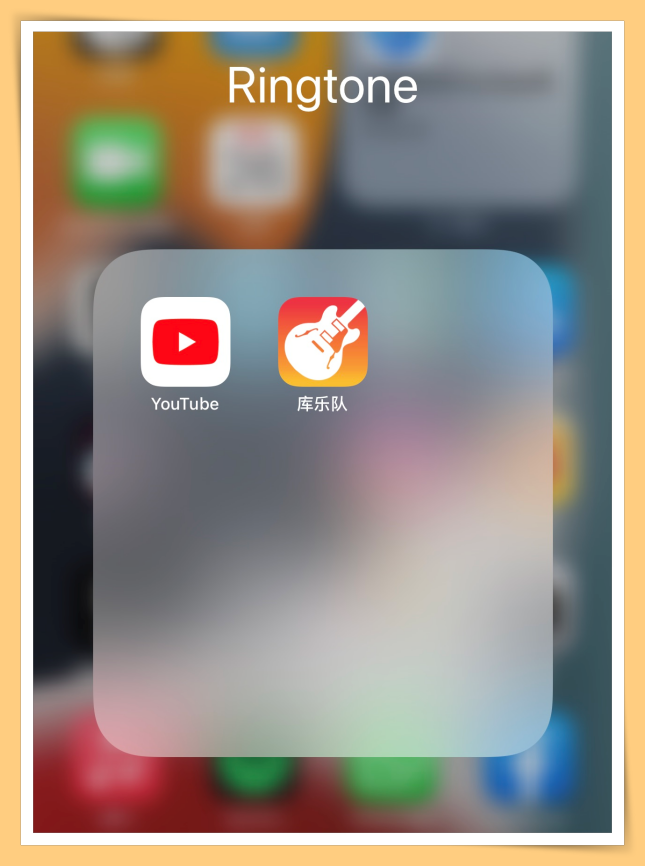Open the YouTube app

coord(185,342)
